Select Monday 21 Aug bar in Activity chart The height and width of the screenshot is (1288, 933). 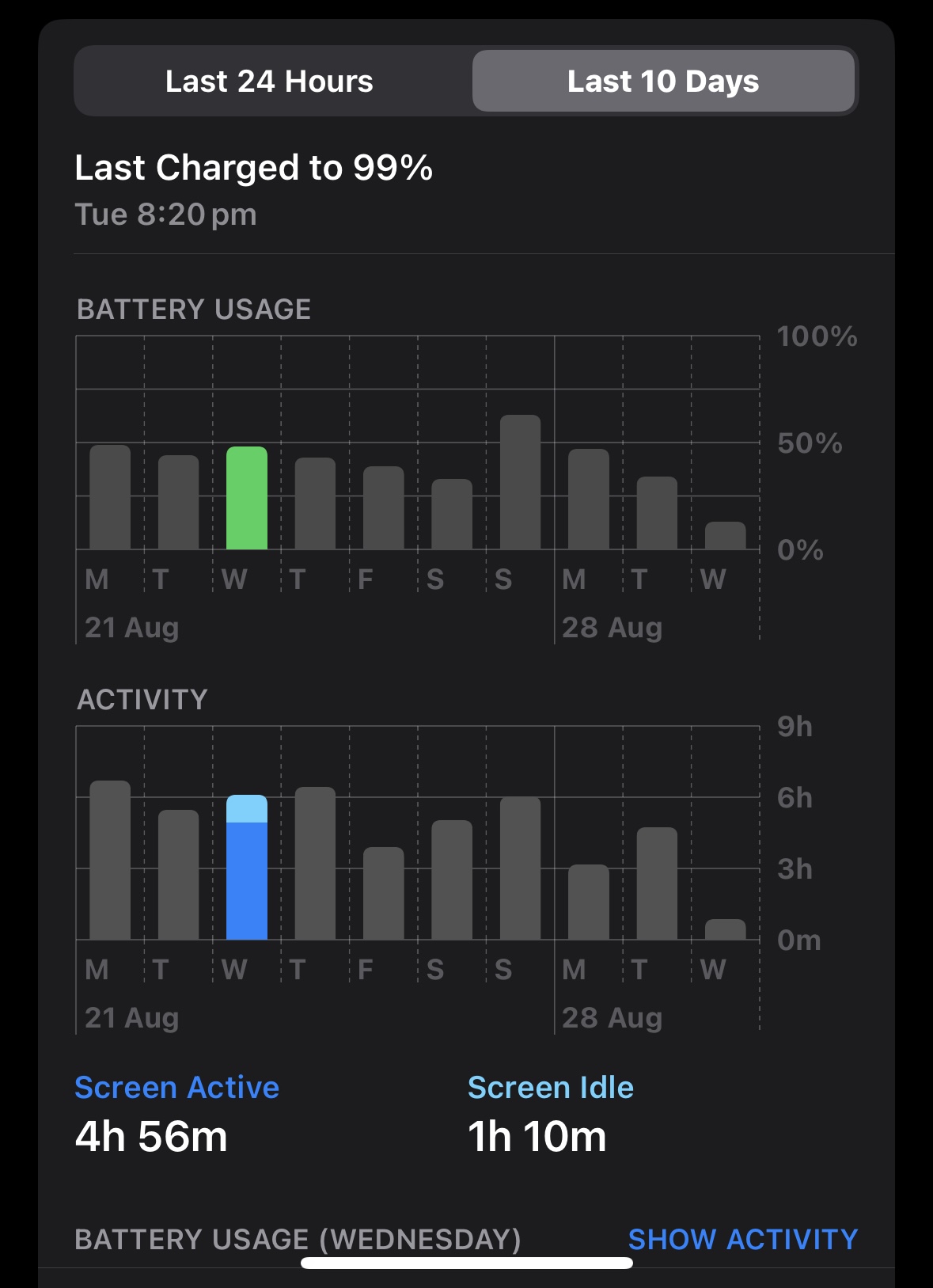(x=110, y=861)
